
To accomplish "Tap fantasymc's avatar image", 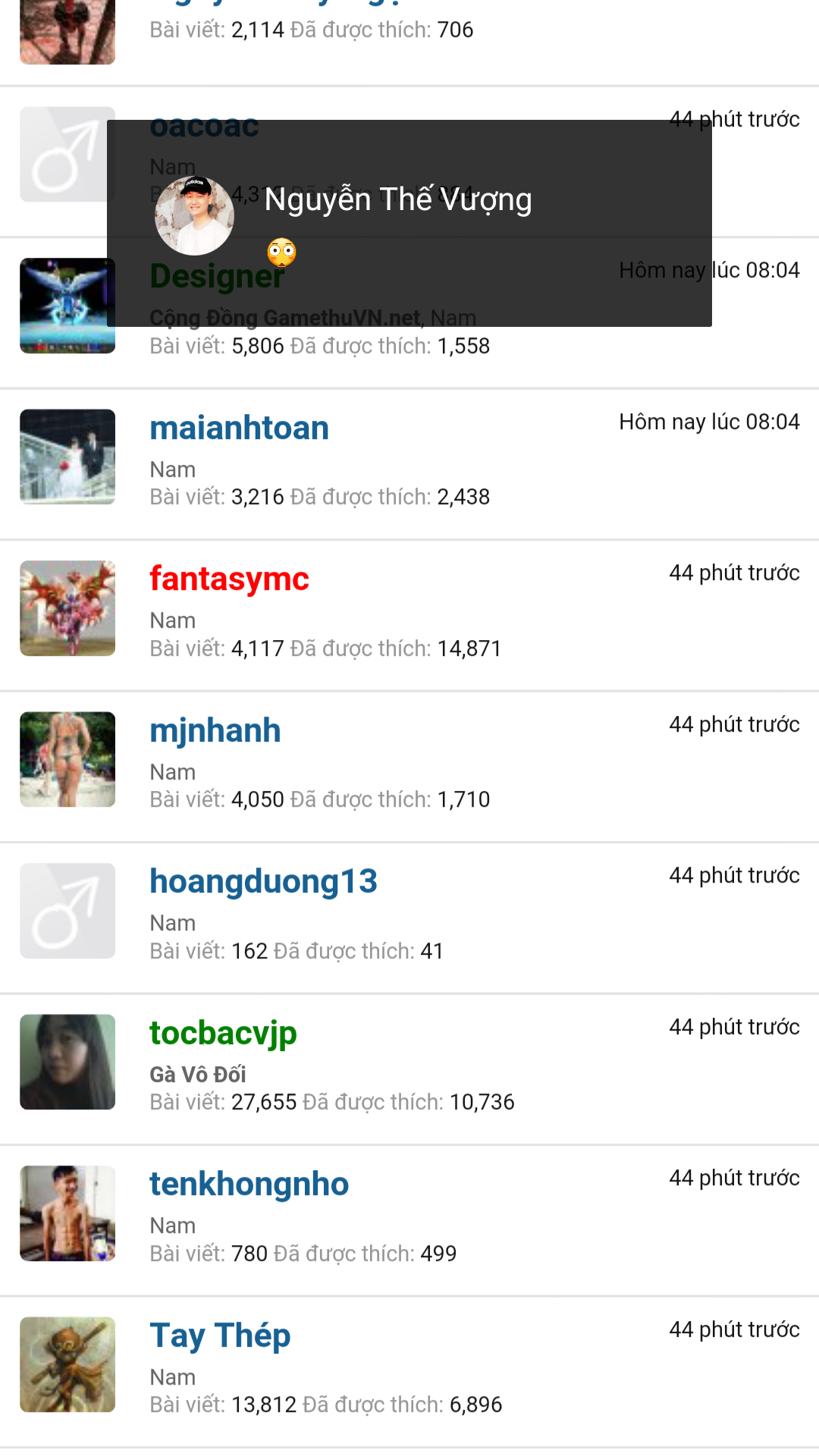I will point(67,608).
